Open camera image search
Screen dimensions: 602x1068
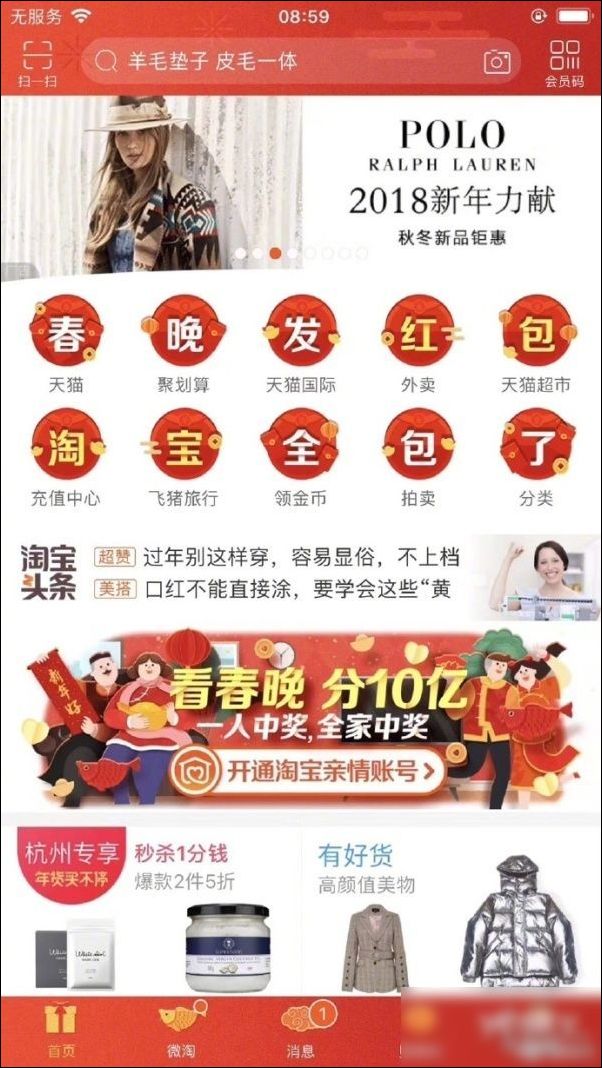point(497,62)
